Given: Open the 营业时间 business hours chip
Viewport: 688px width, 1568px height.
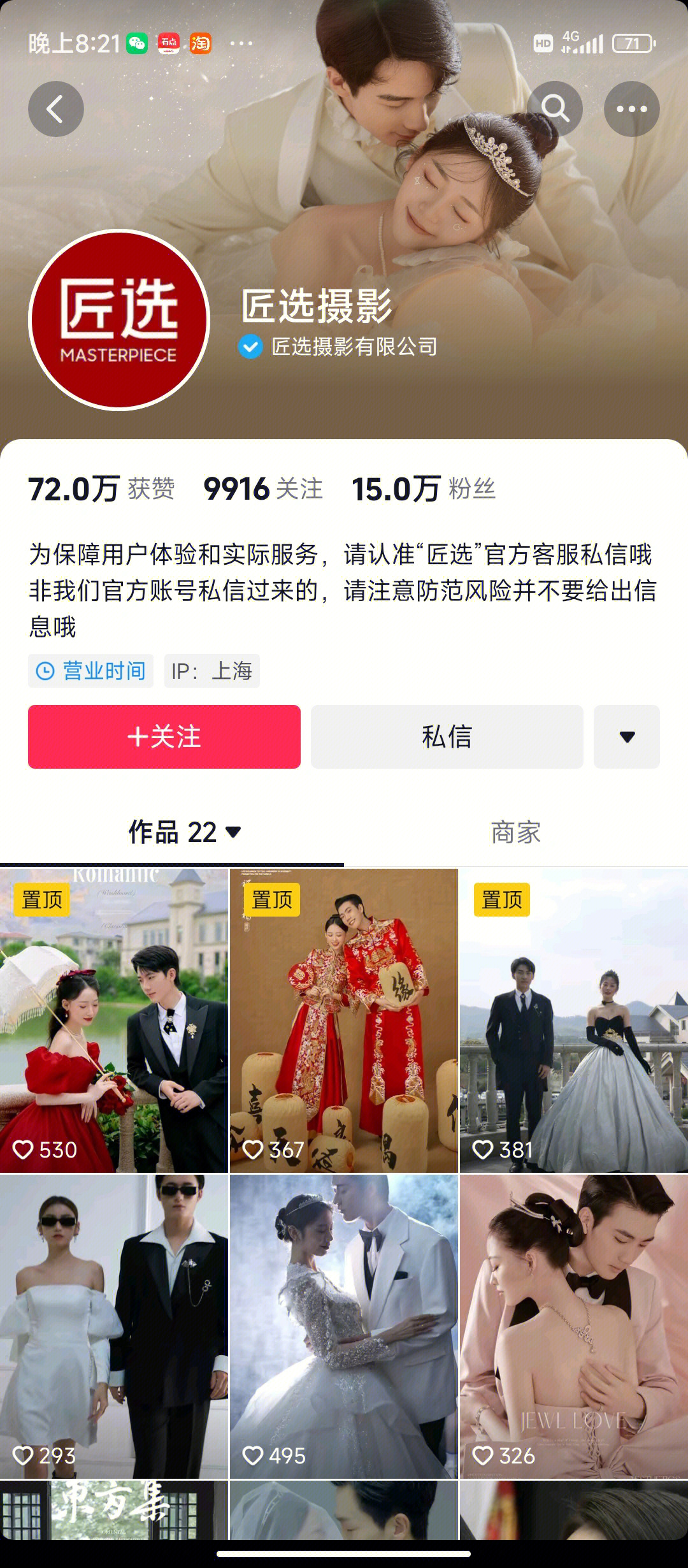Looking at the screenshot, I should [x=91, y=671].
